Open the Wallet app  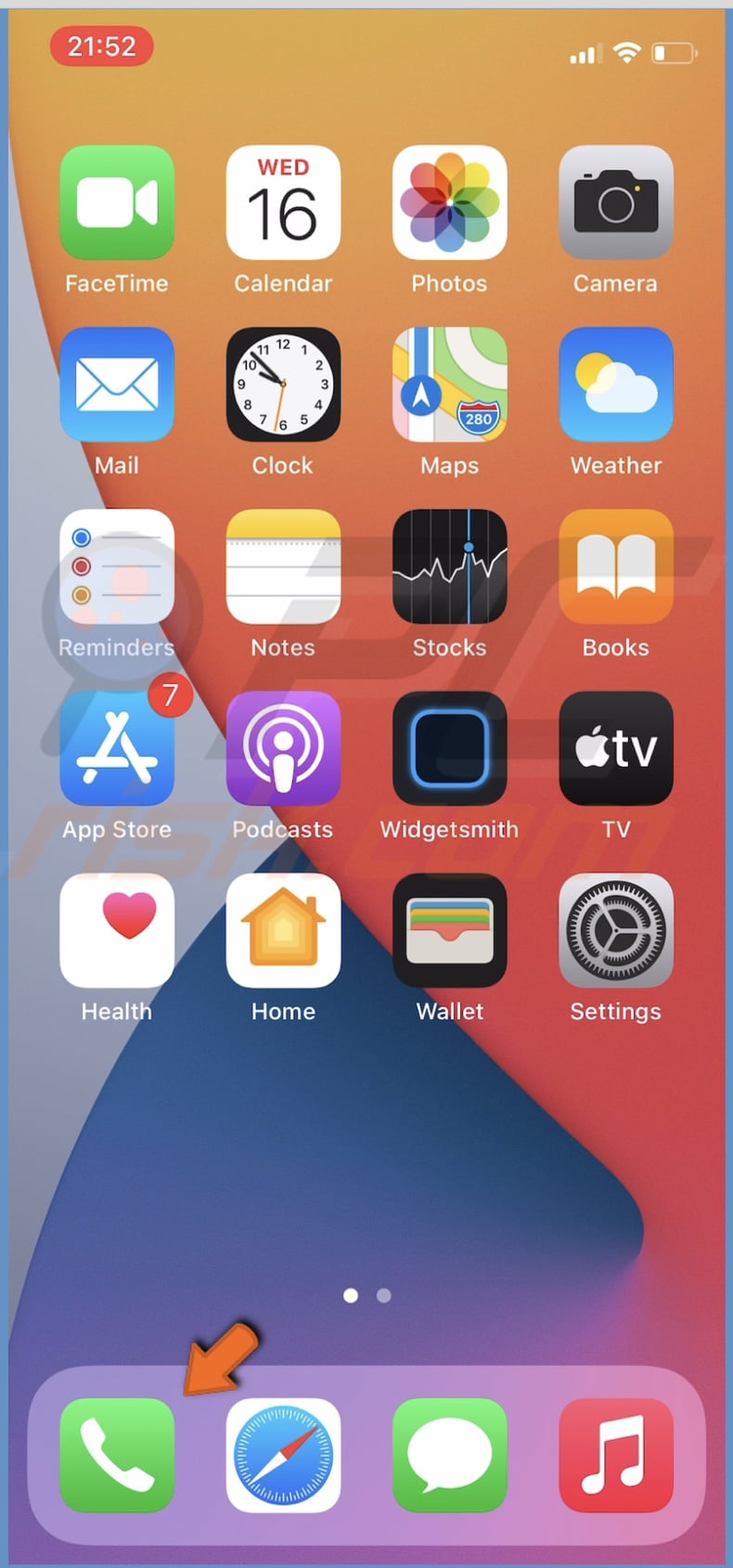pyautogui.click(x=449, y=930)
